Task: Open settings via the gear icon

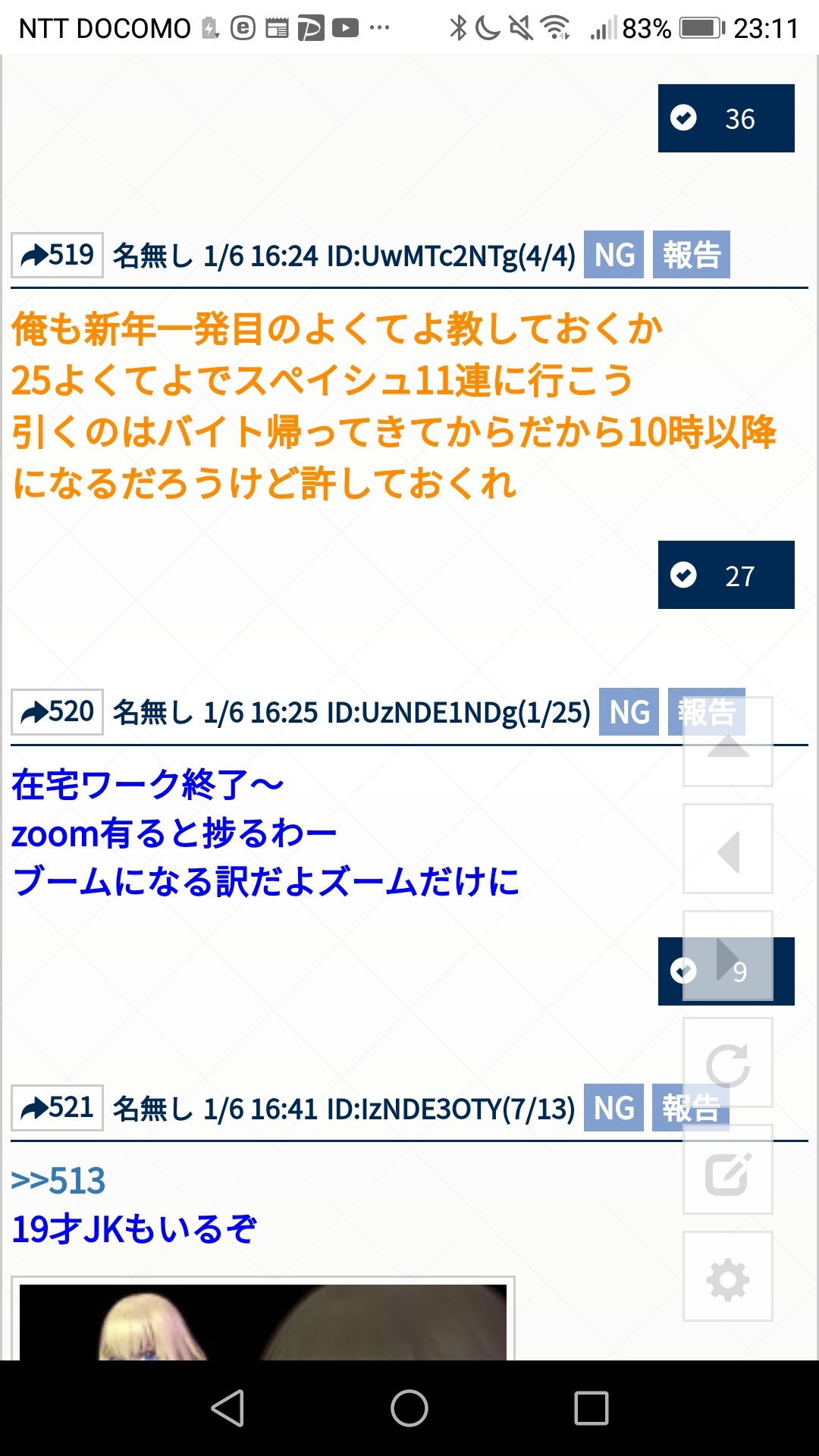Action: point(728,1276)
